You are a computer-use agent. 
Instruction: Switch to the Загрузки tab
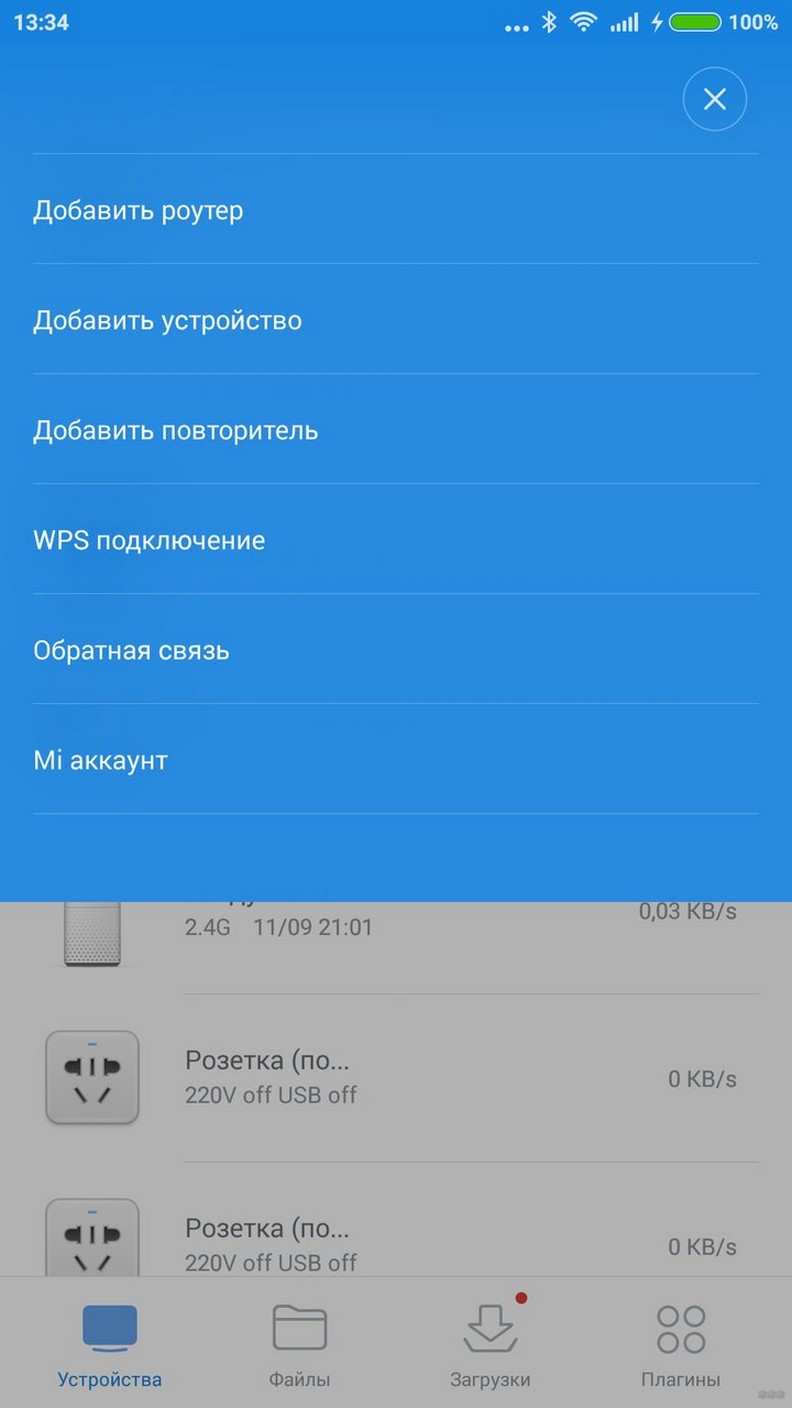(490, 1345)
